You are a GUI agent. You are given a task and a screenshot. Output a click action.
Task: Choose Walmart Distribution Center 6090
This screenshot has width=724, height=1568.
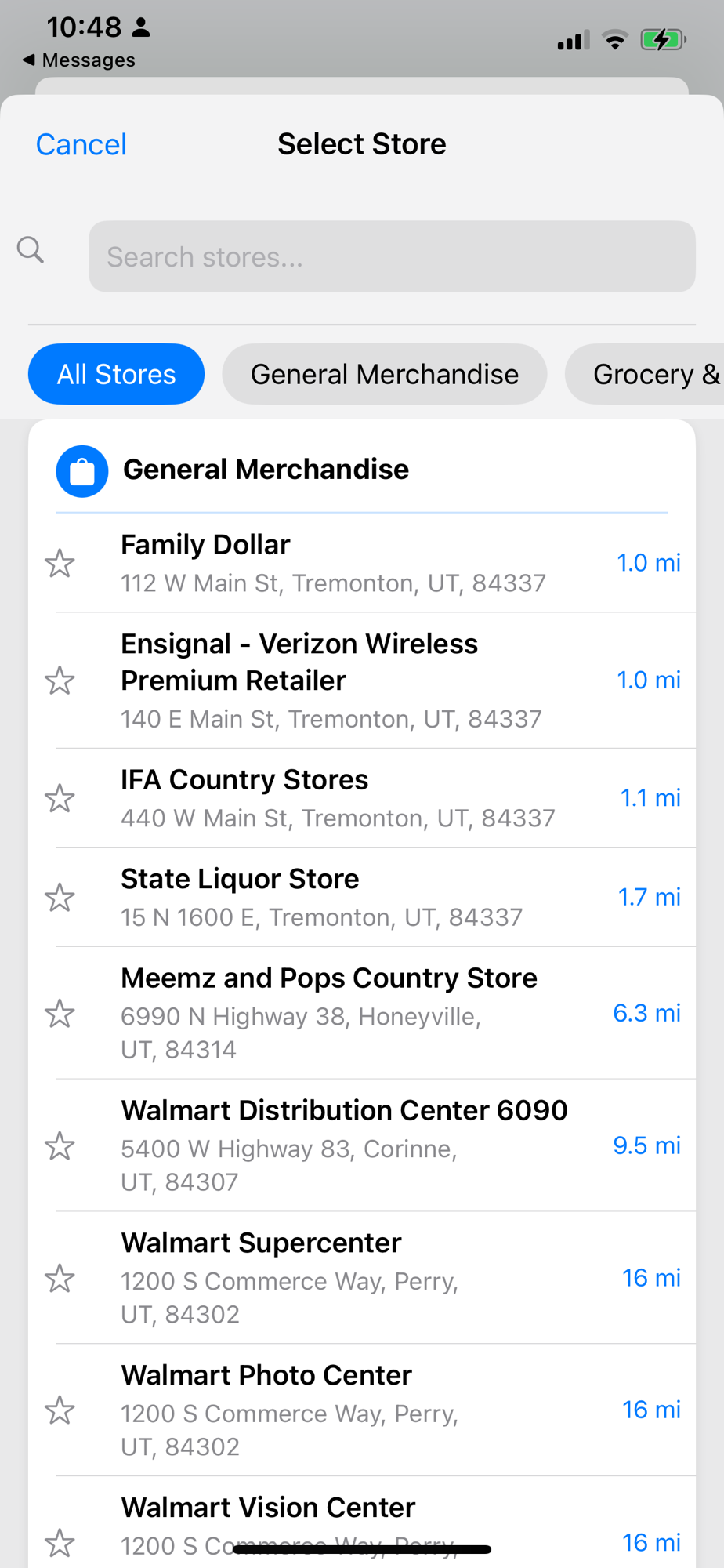[x=360, y=1145]
